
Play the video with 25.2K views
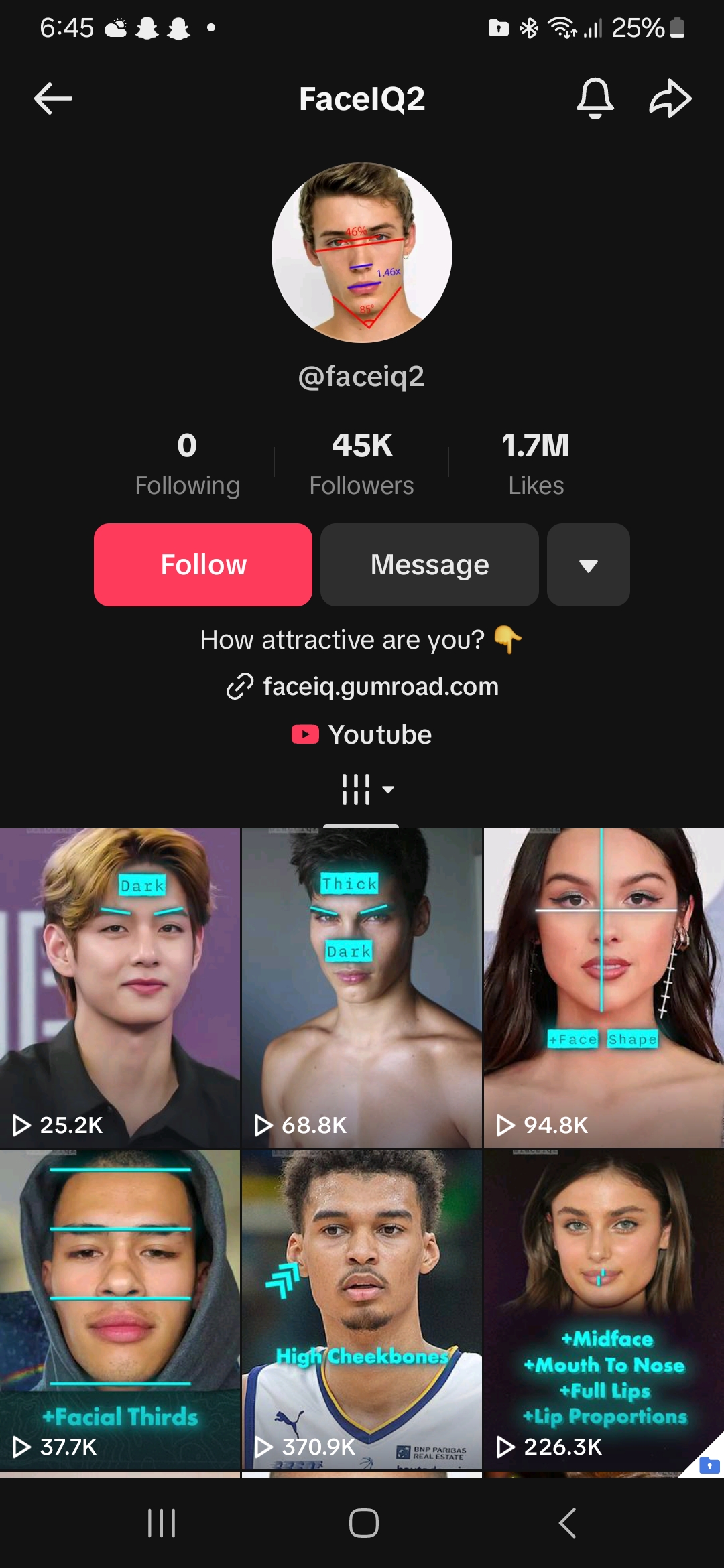click(x=120, y=988)
